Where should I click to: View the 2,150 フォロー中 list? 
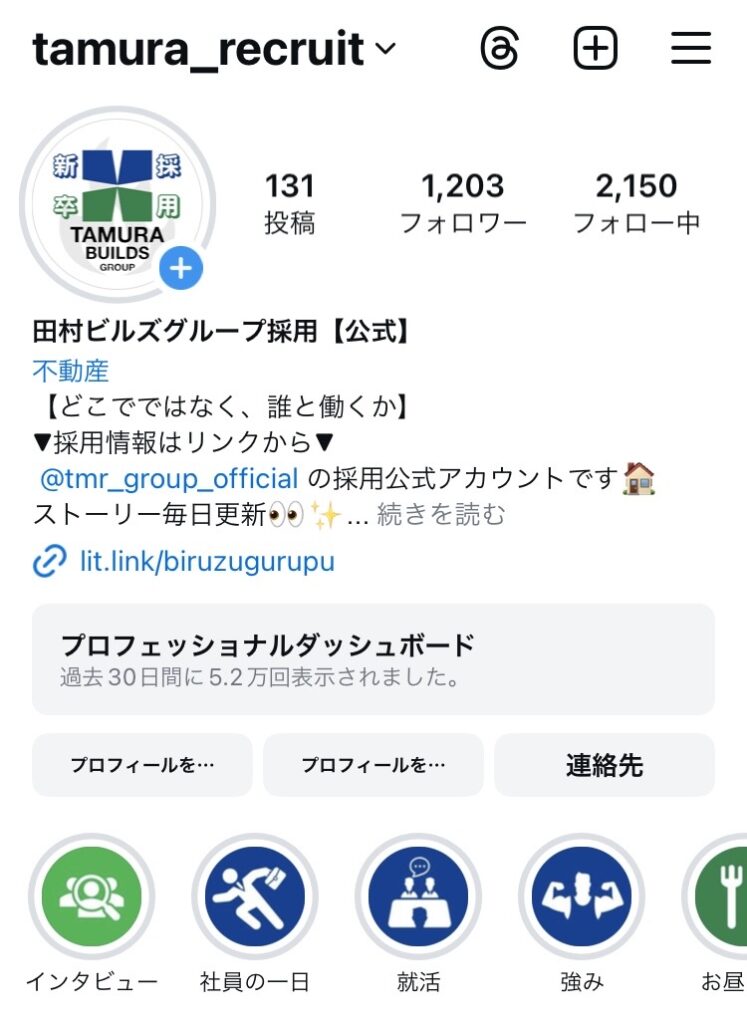(636, 202)
